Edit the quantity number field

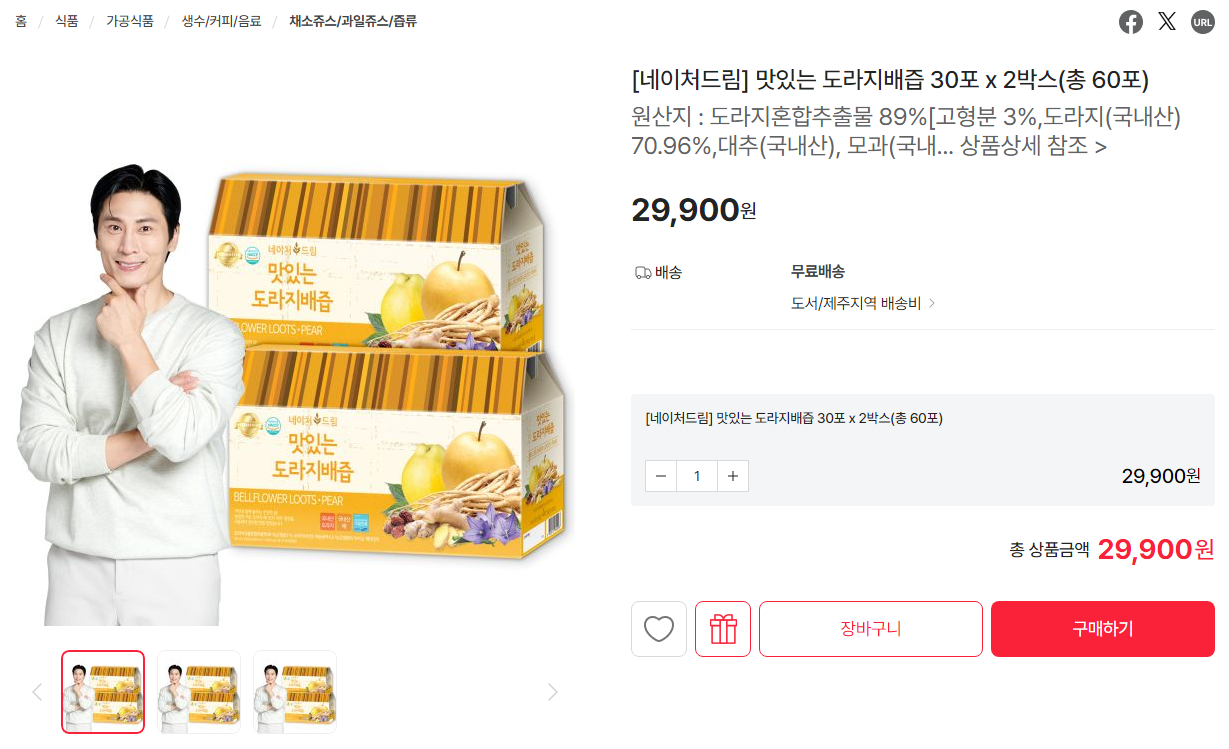697,476
